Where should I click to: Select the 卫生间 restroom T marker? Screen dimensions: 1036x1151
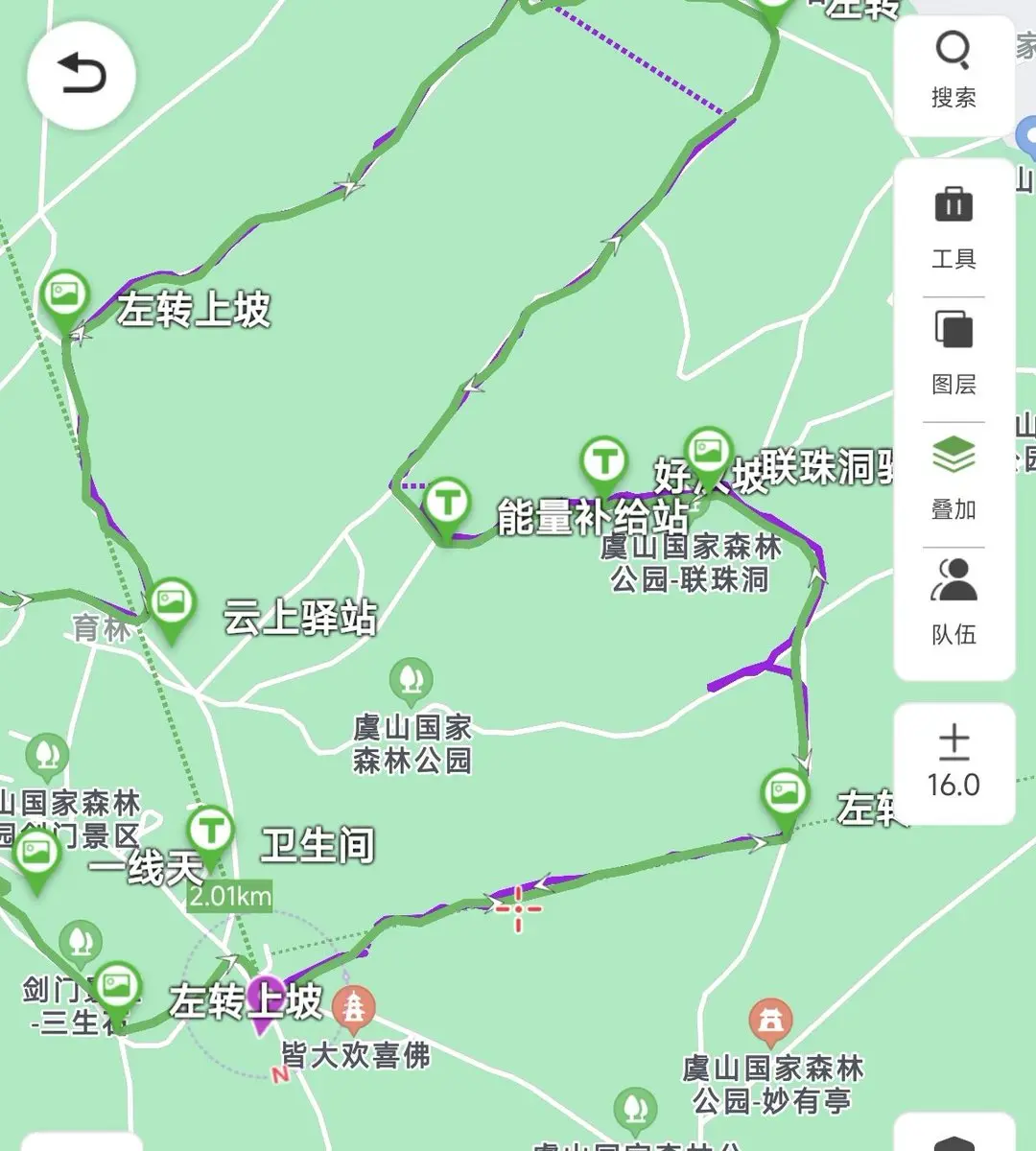tap(213, 830)
